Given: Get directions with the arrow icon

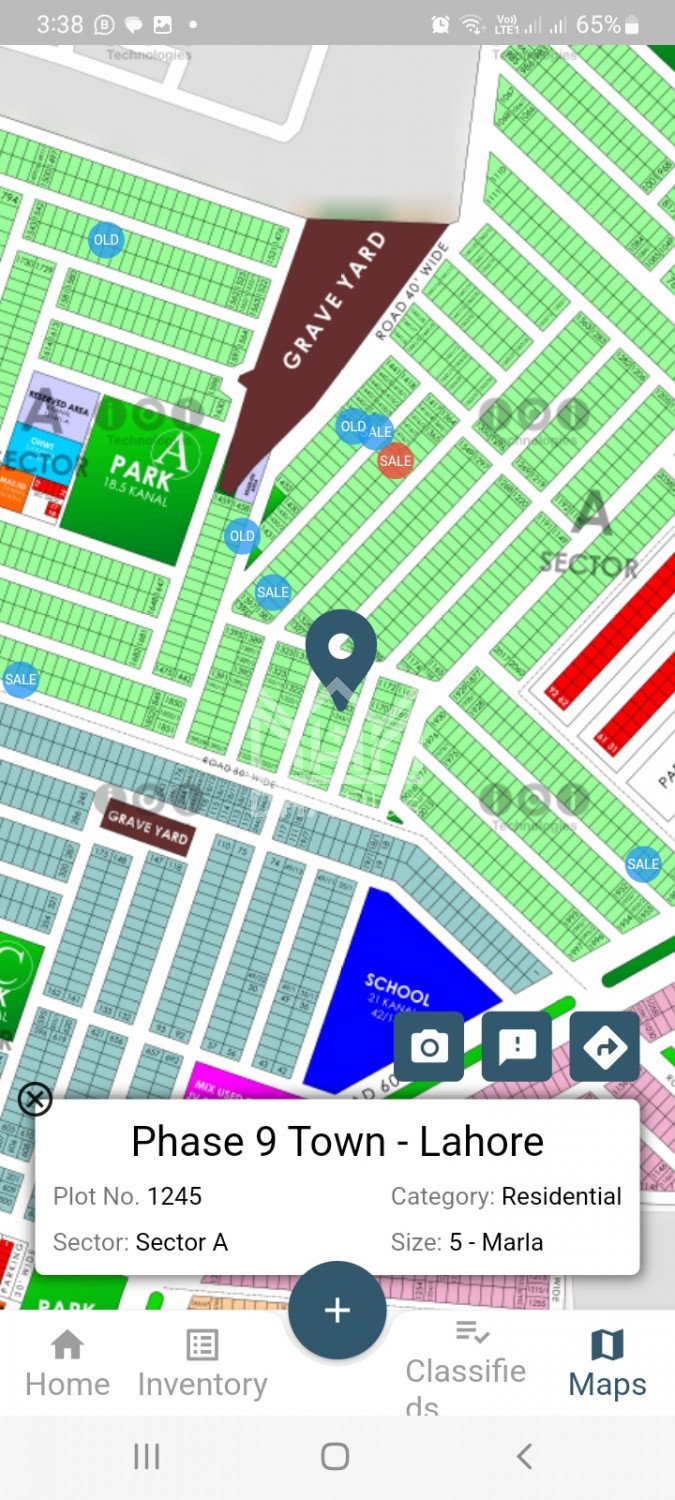Looking at the screenshot, I should 605,1046.
